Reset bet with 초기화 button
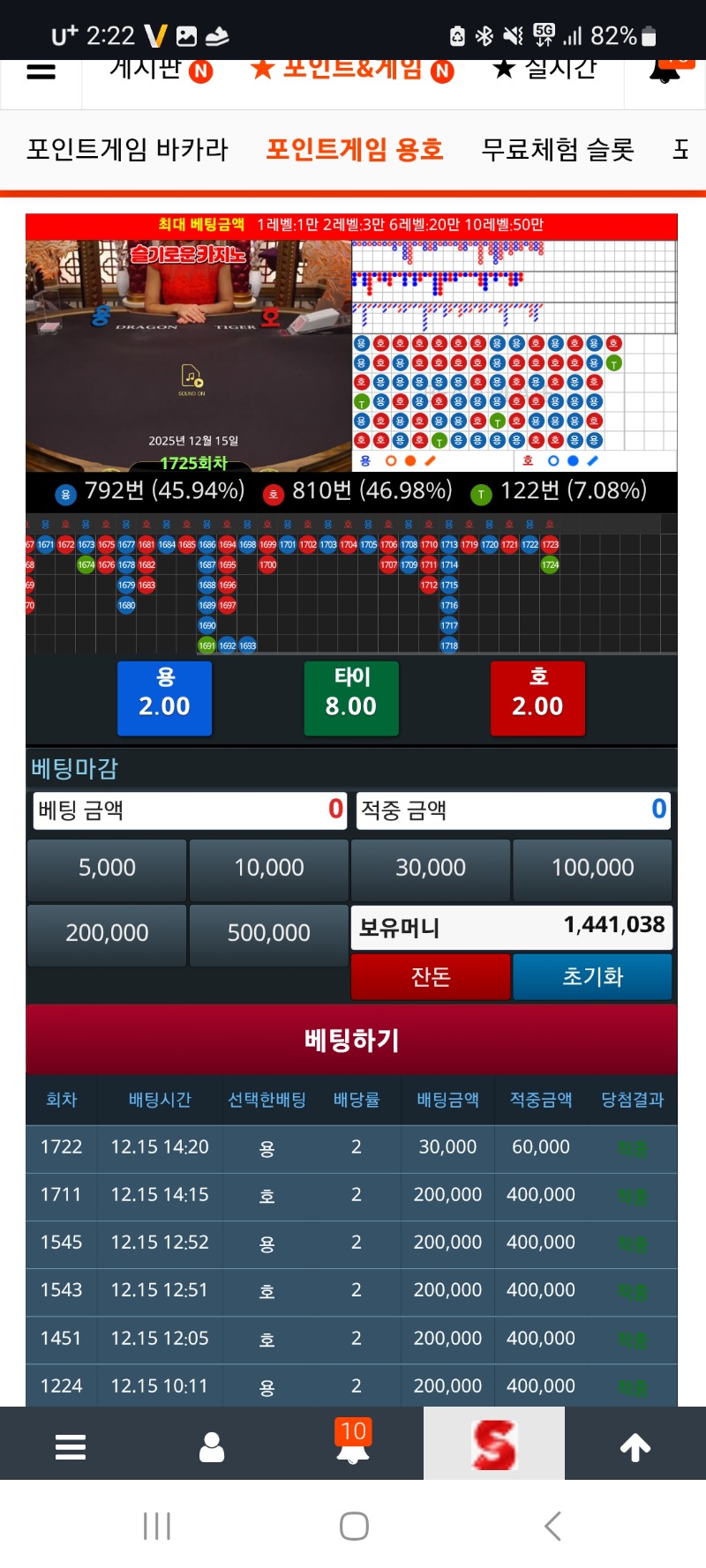This screenshot has height=1568, width=706. tap(592, 976)
